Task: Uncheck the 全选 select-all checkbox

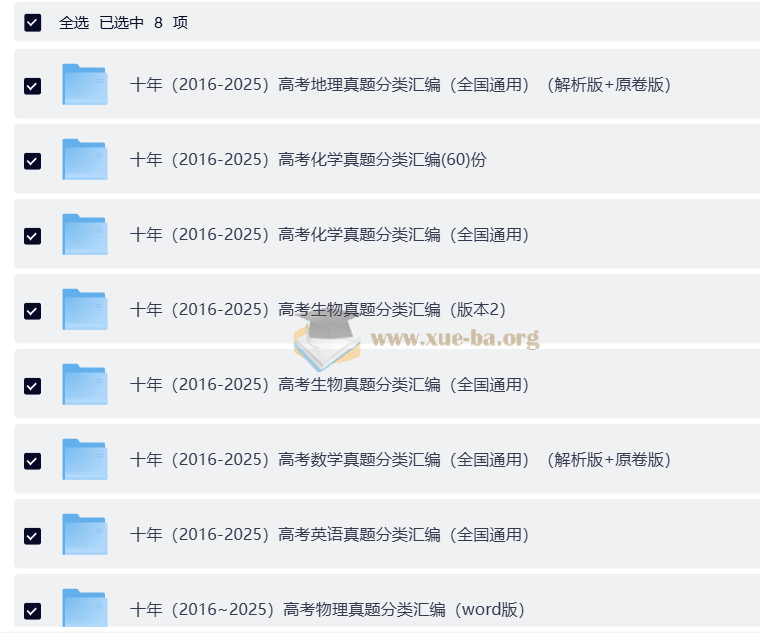Action: 33,22
